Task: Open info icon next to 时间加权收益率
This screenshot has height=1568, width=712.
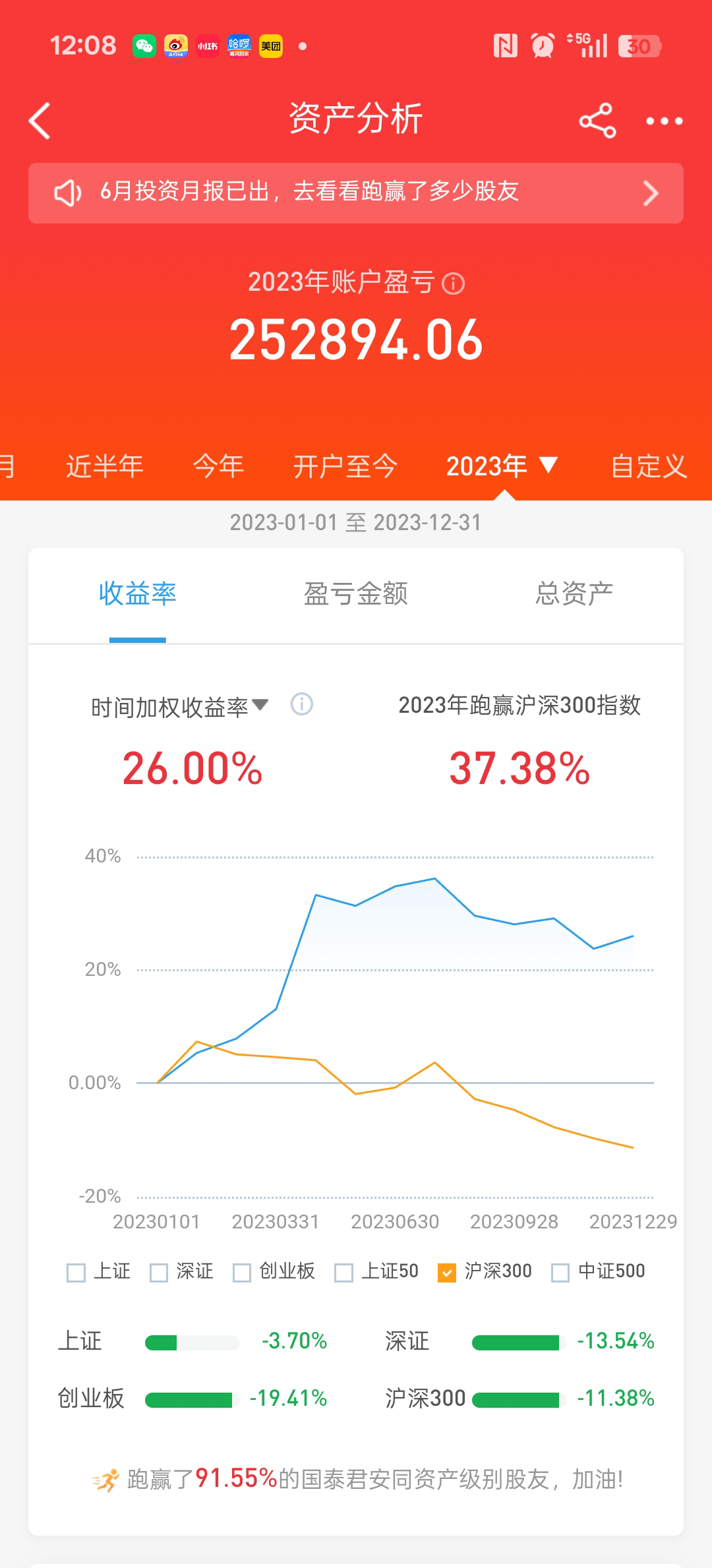Action: coord(302,704)
